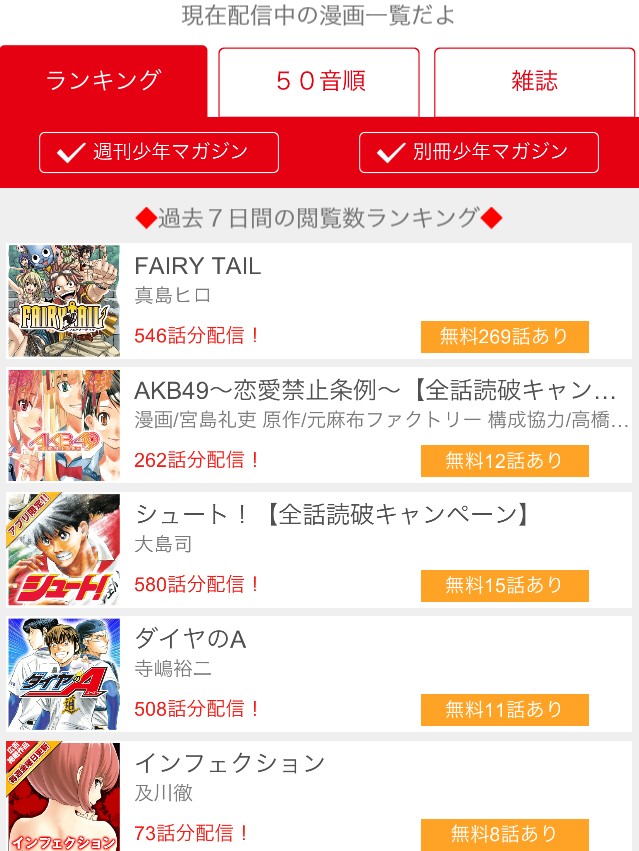Switch to the ５０音順 tab
This screenshot has height=851, width=639.
(319, 82)
